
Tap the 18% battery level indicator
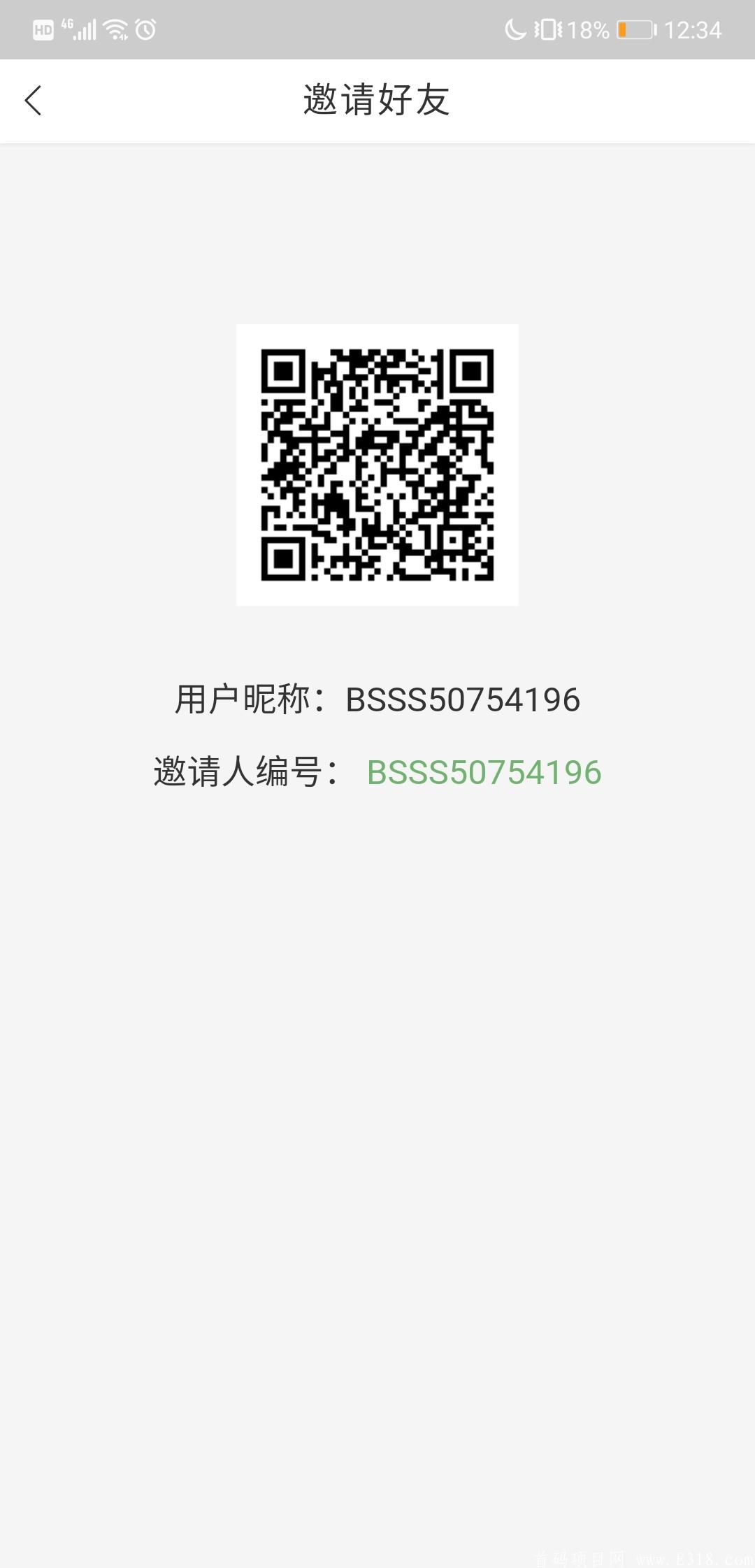click(x=588, y=28)
